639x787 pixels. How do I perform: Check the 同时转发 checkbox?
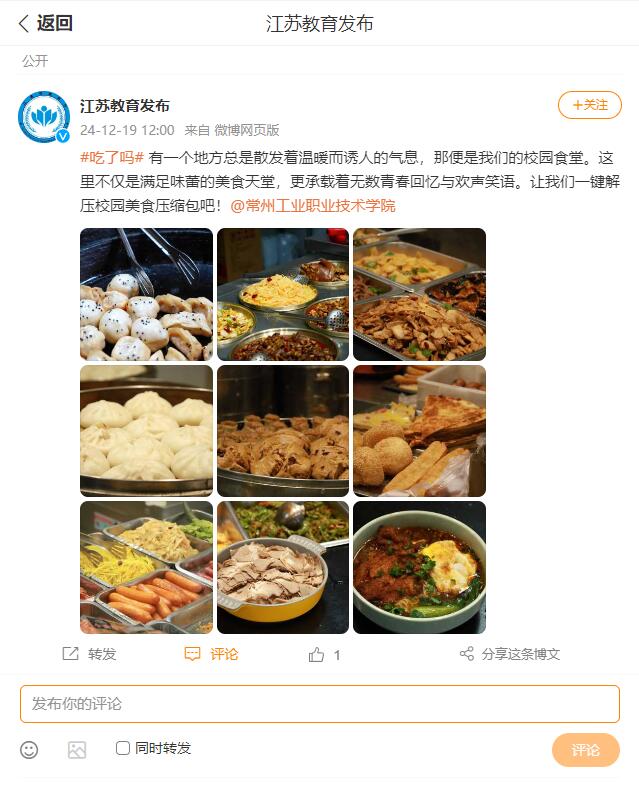[123, 748]
